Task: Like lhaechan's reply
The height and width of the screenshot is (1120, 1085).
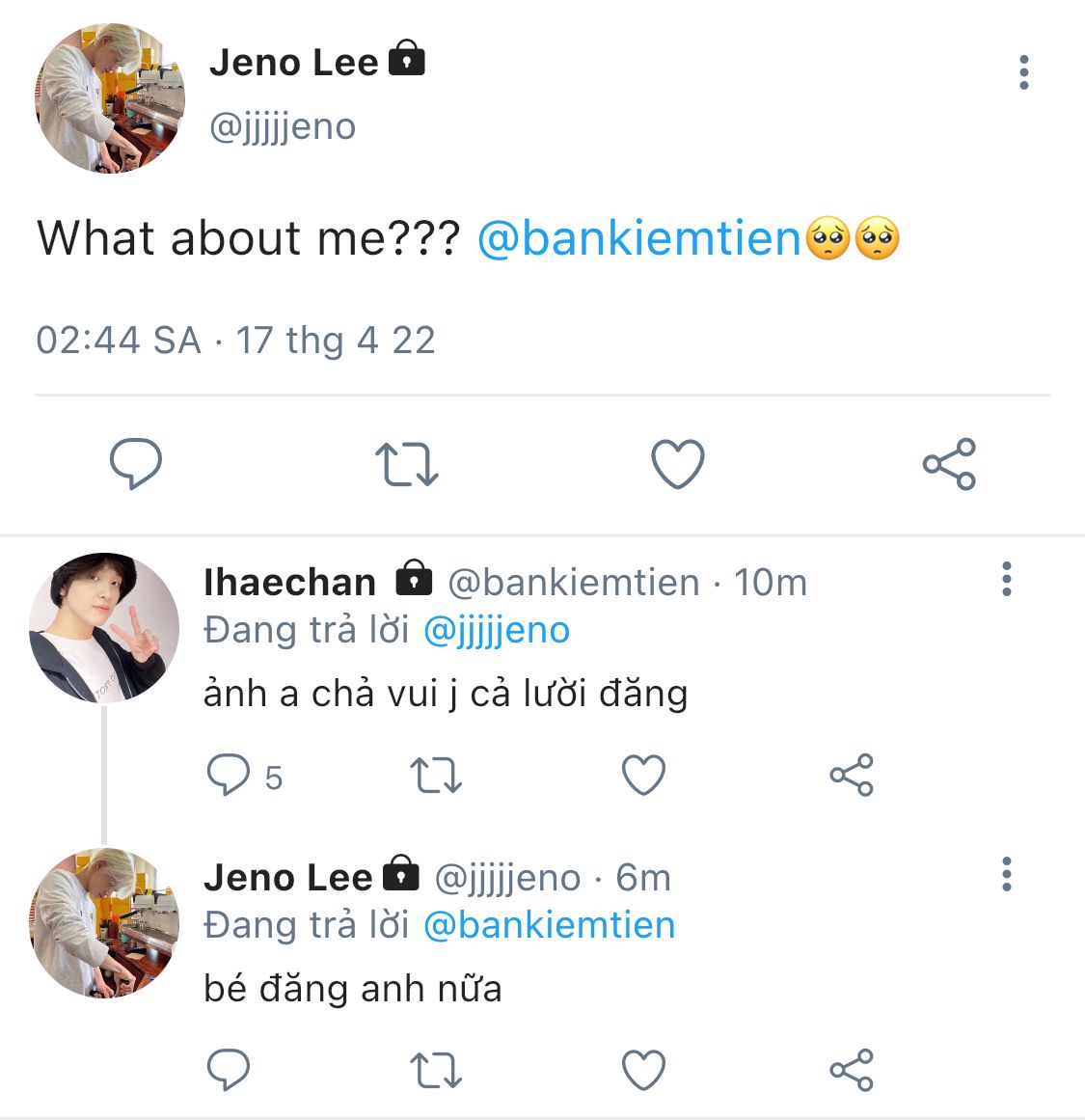Action: click(x=643, y=776)
